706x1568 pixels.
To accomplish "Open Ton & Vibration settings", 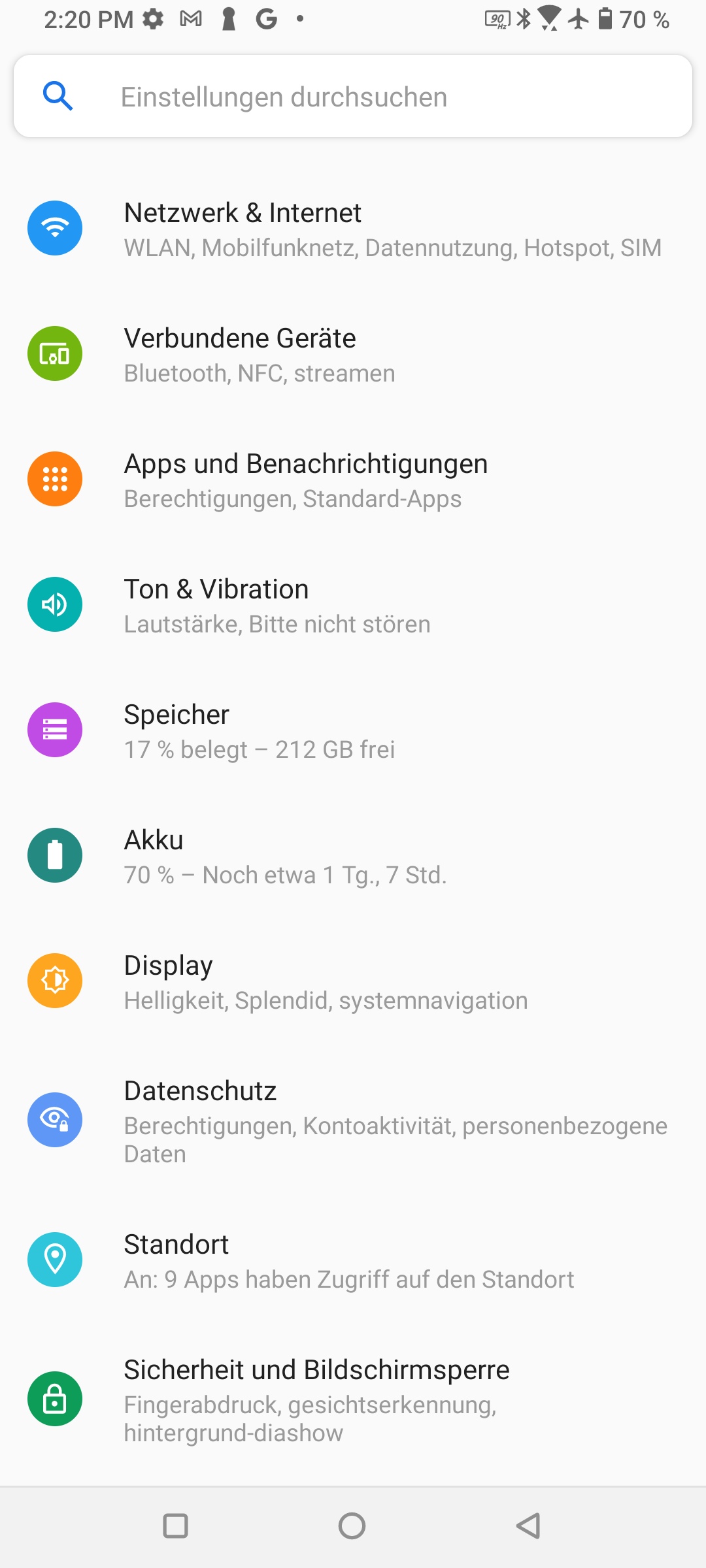I will click(353, 605).
